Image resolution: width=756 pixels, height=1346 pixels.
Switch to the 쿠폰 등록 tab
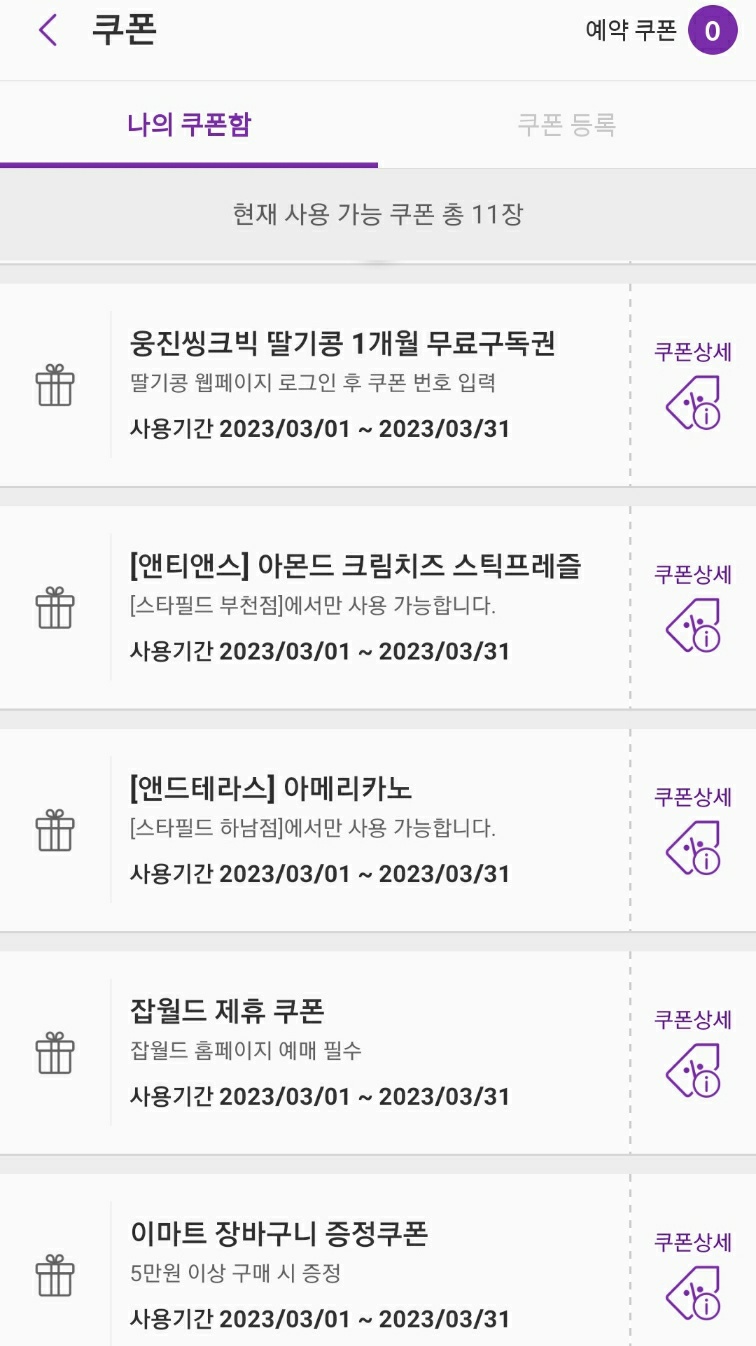coord(566,125)
